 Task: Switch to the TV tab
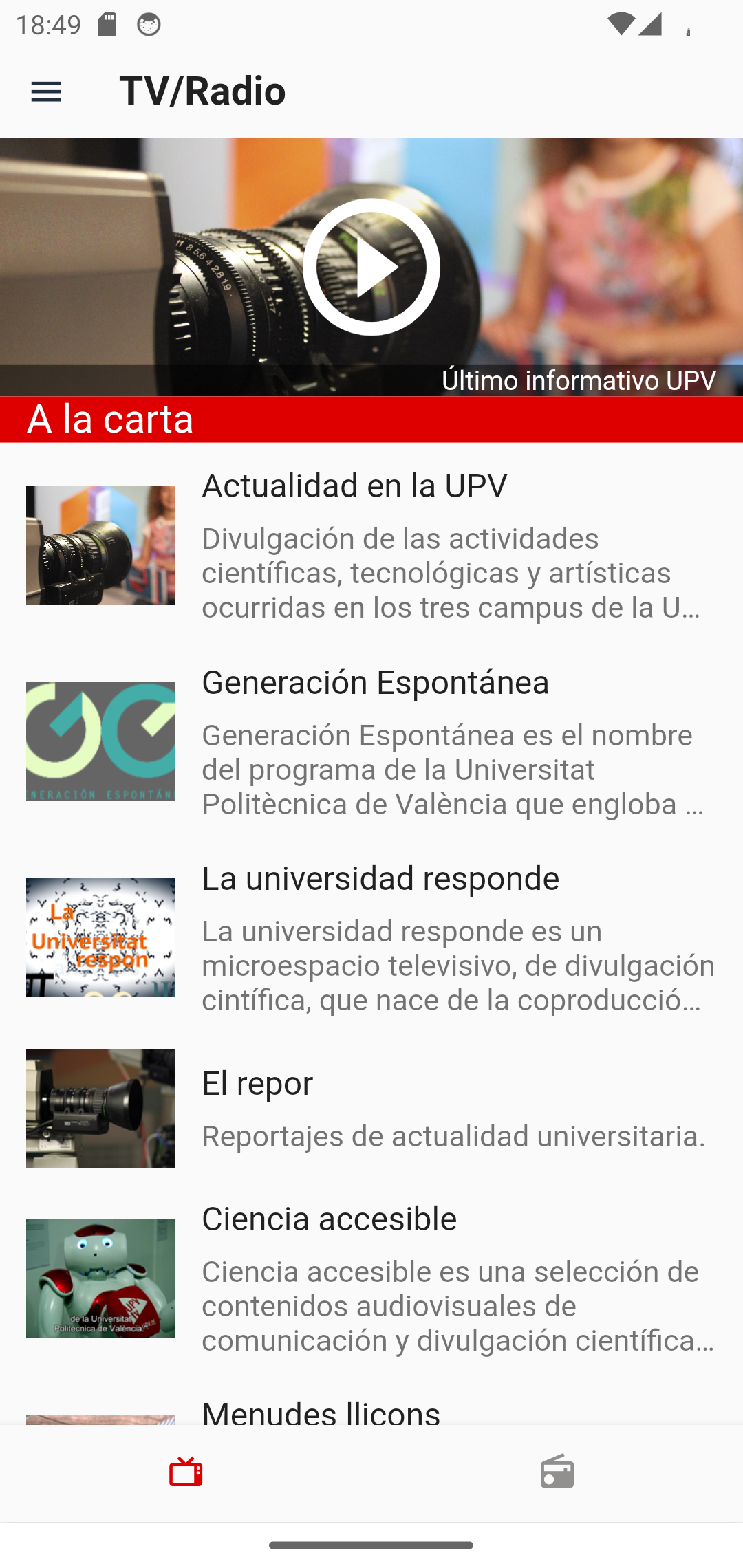tap(186, 1472)
